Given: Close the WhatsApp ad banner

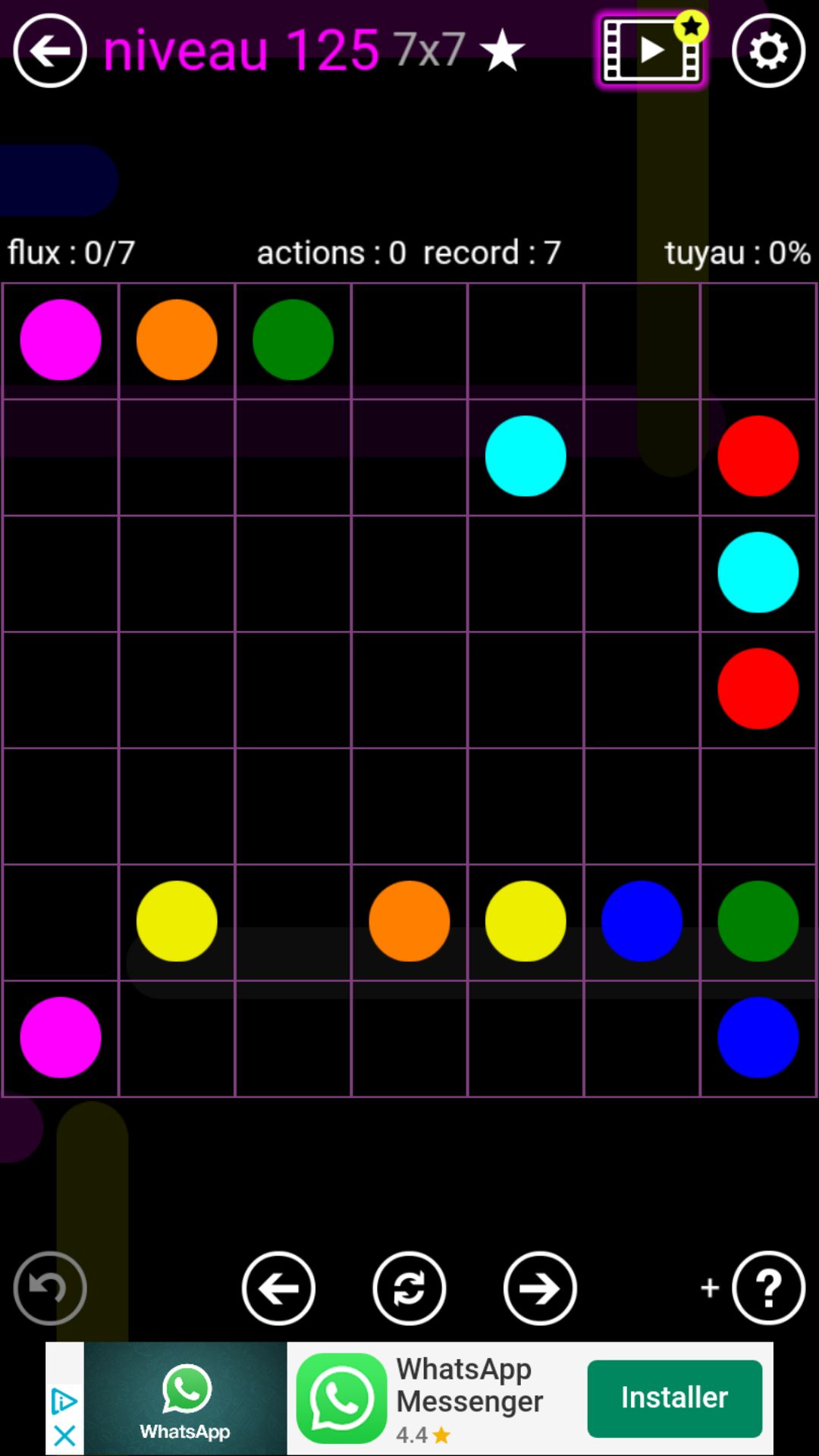Looking at the screenshot, I should tap(64, 1436).
